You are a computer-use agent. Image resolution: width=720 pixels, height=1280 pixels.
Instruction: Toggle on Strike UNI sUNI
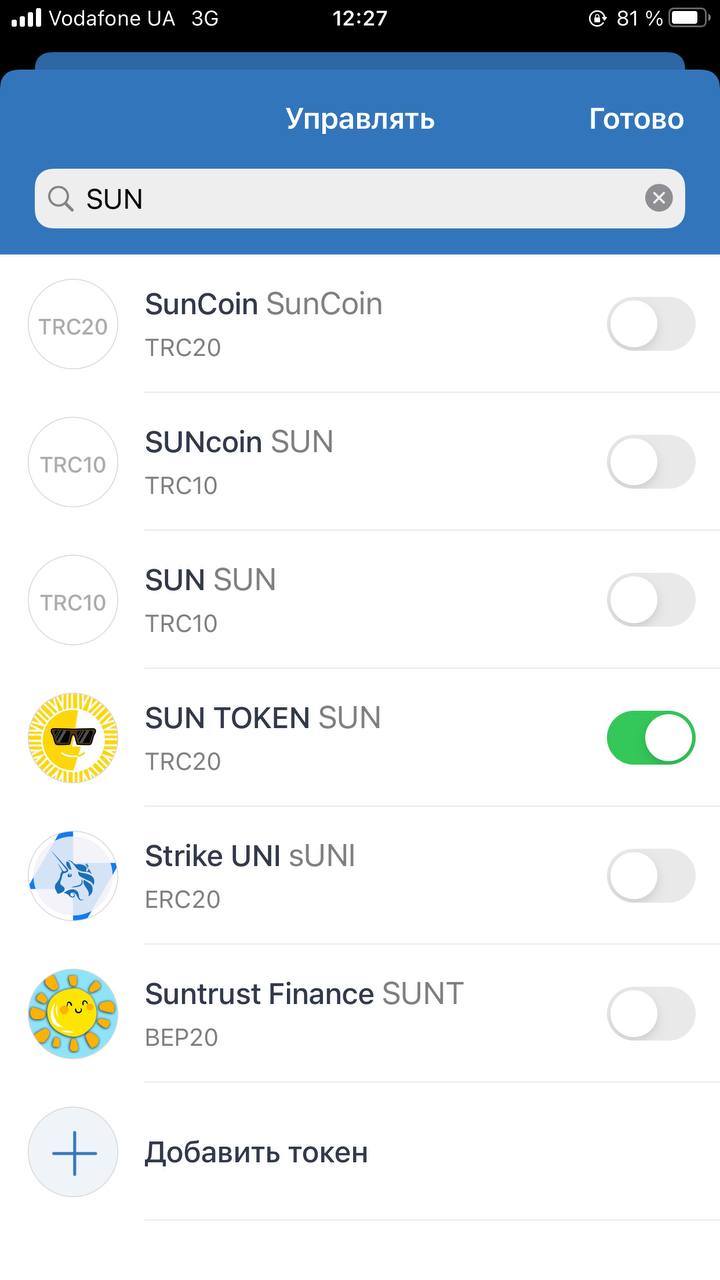point(651,876)
